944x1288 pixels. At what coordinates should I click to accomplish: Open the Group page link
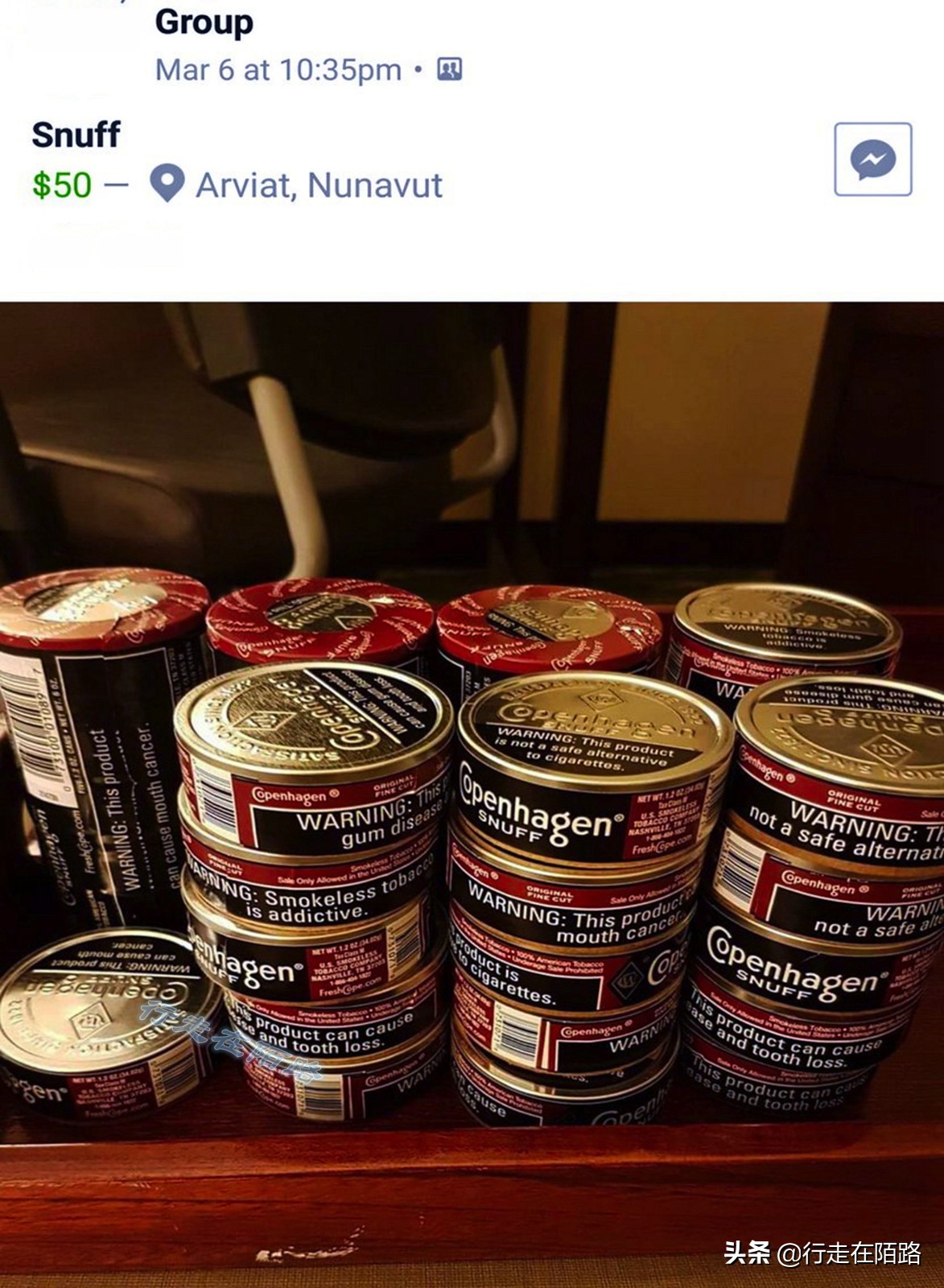click(x=204, y=22)
